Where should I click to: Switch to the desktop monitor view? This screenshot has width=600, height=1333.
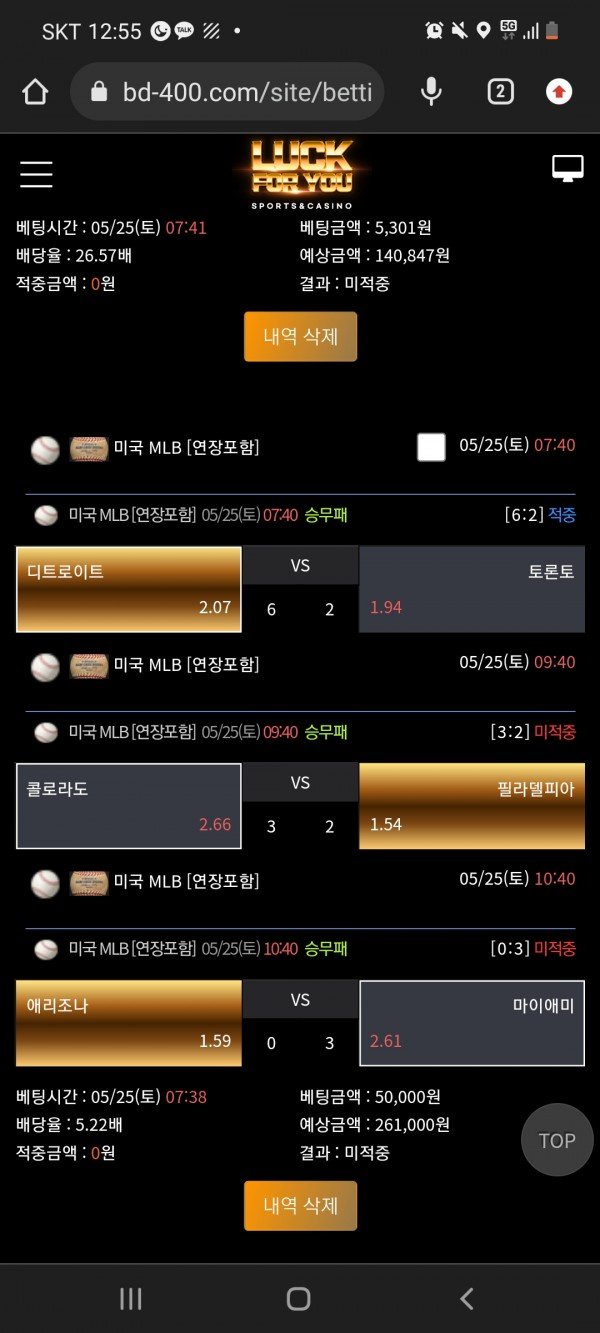pos(568,169)
